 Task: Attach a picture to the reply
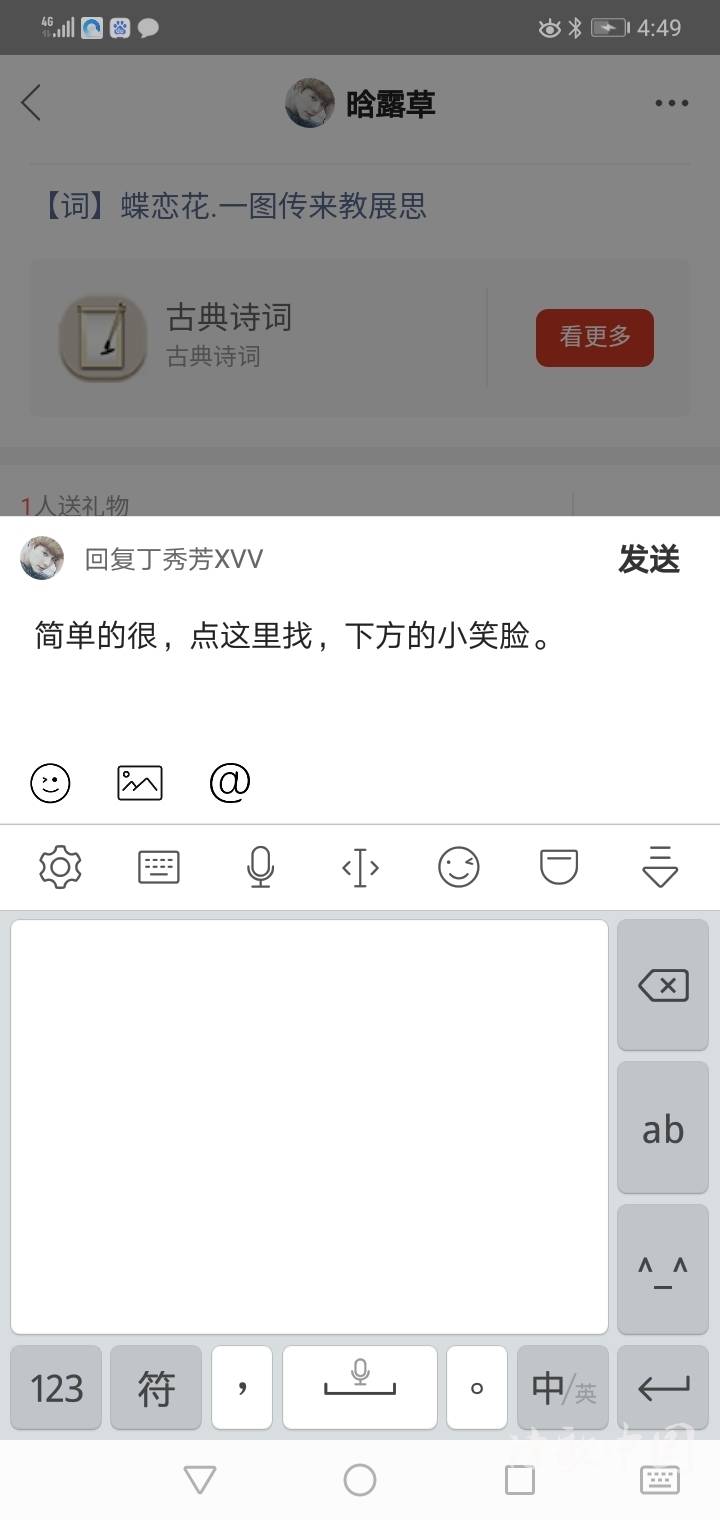coord(140,782)
